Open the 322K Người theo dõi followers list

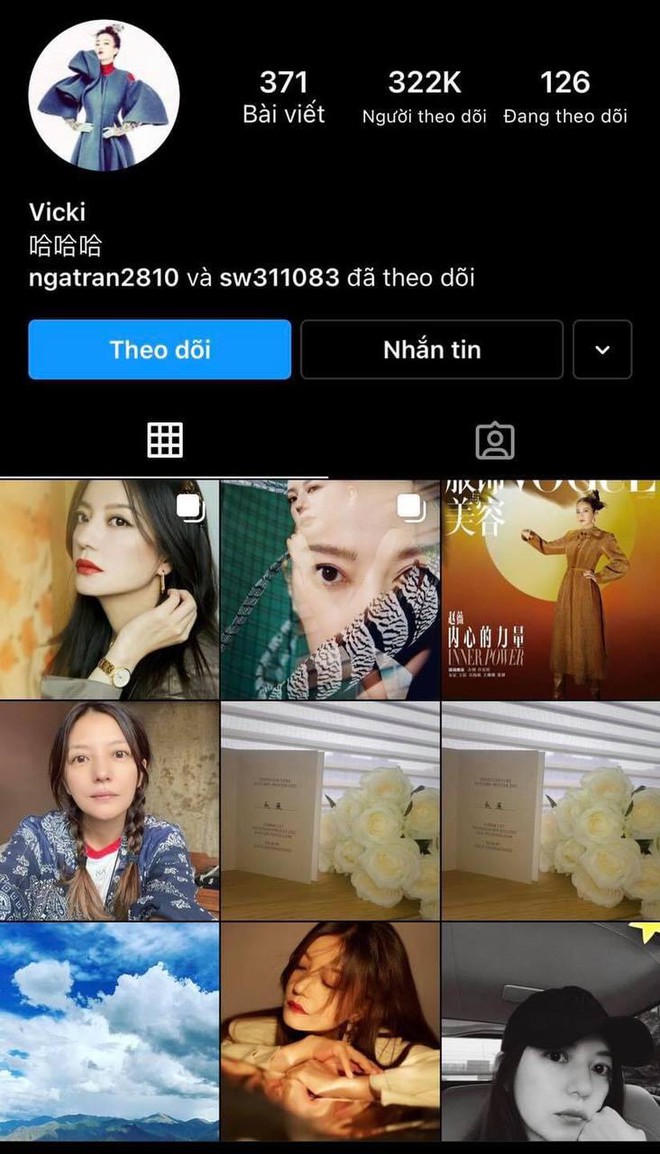click(424, 98)
